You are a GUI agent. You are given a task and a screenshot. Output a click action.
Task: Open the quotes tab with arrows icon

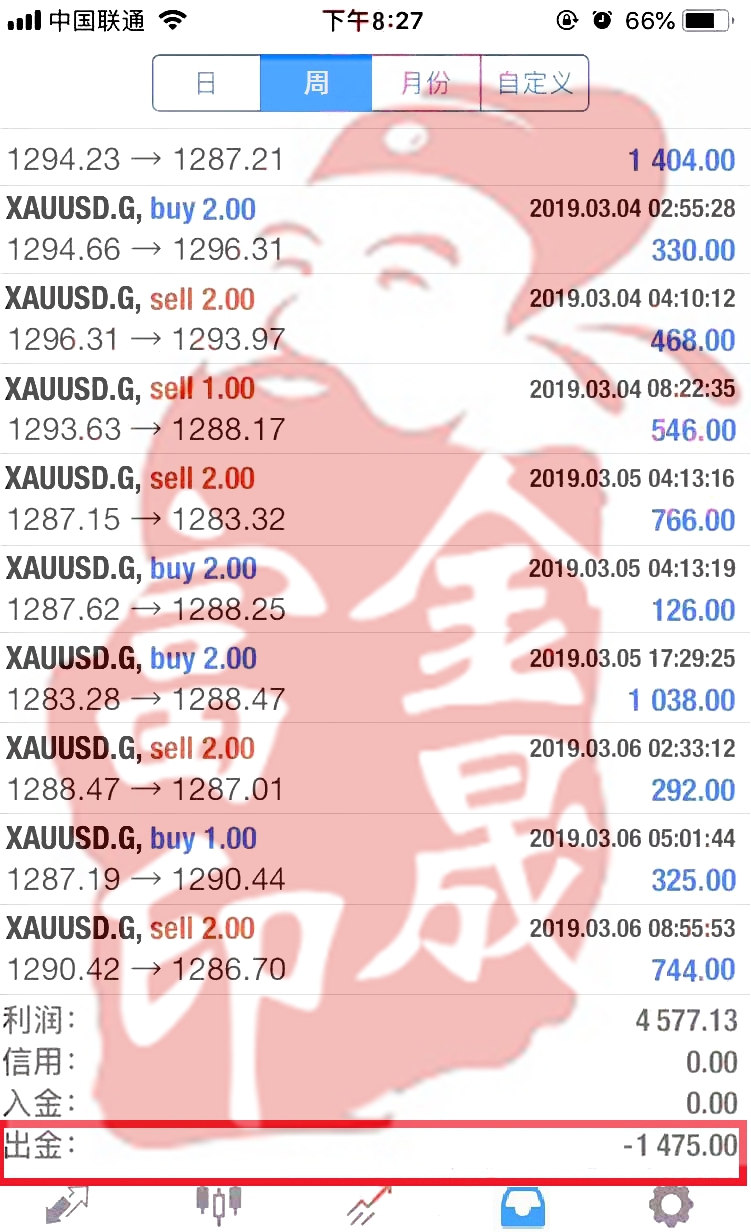pos(68,1205)
